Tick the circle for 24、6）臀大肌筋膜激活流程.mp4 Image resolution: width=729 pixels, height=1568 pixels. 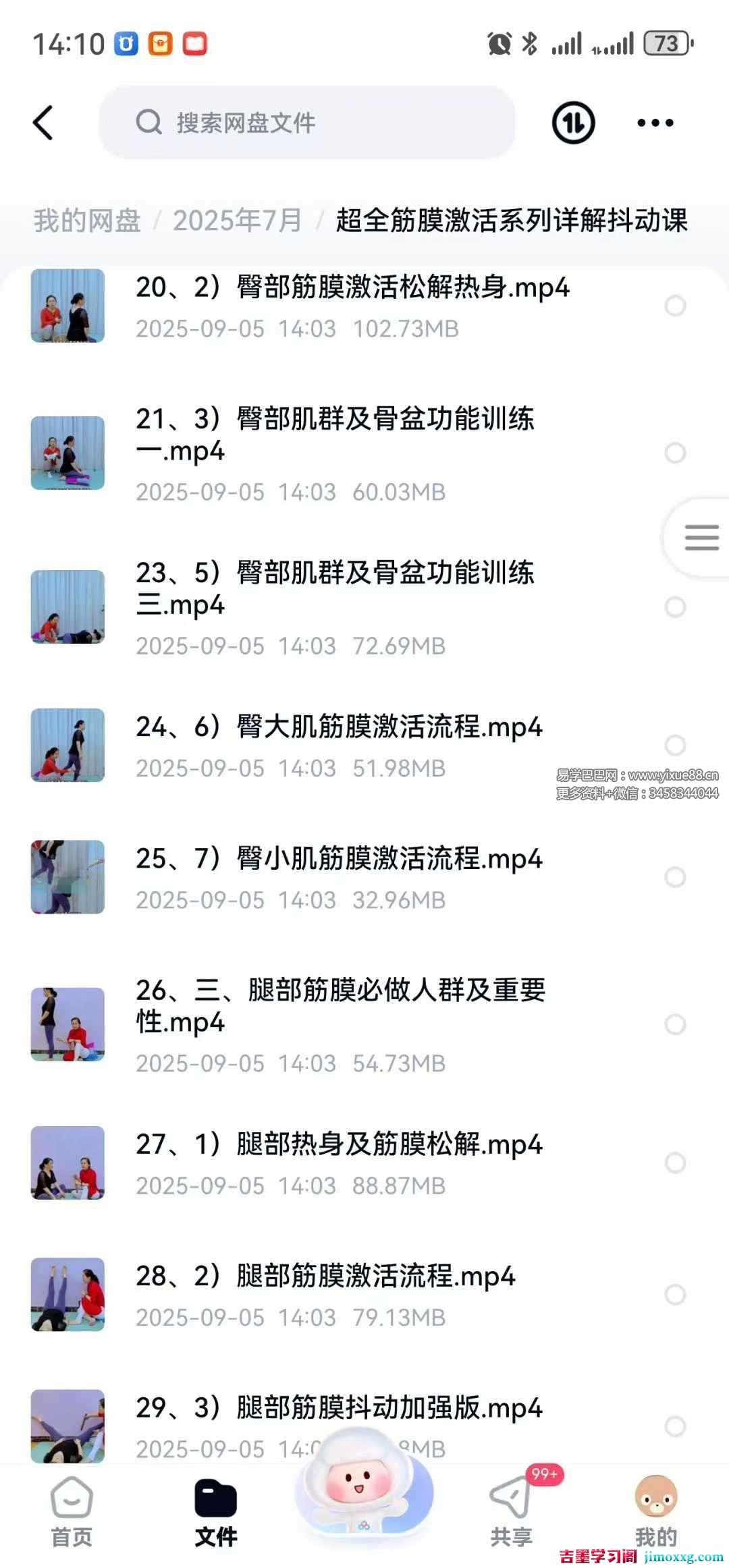click(675, 746)
